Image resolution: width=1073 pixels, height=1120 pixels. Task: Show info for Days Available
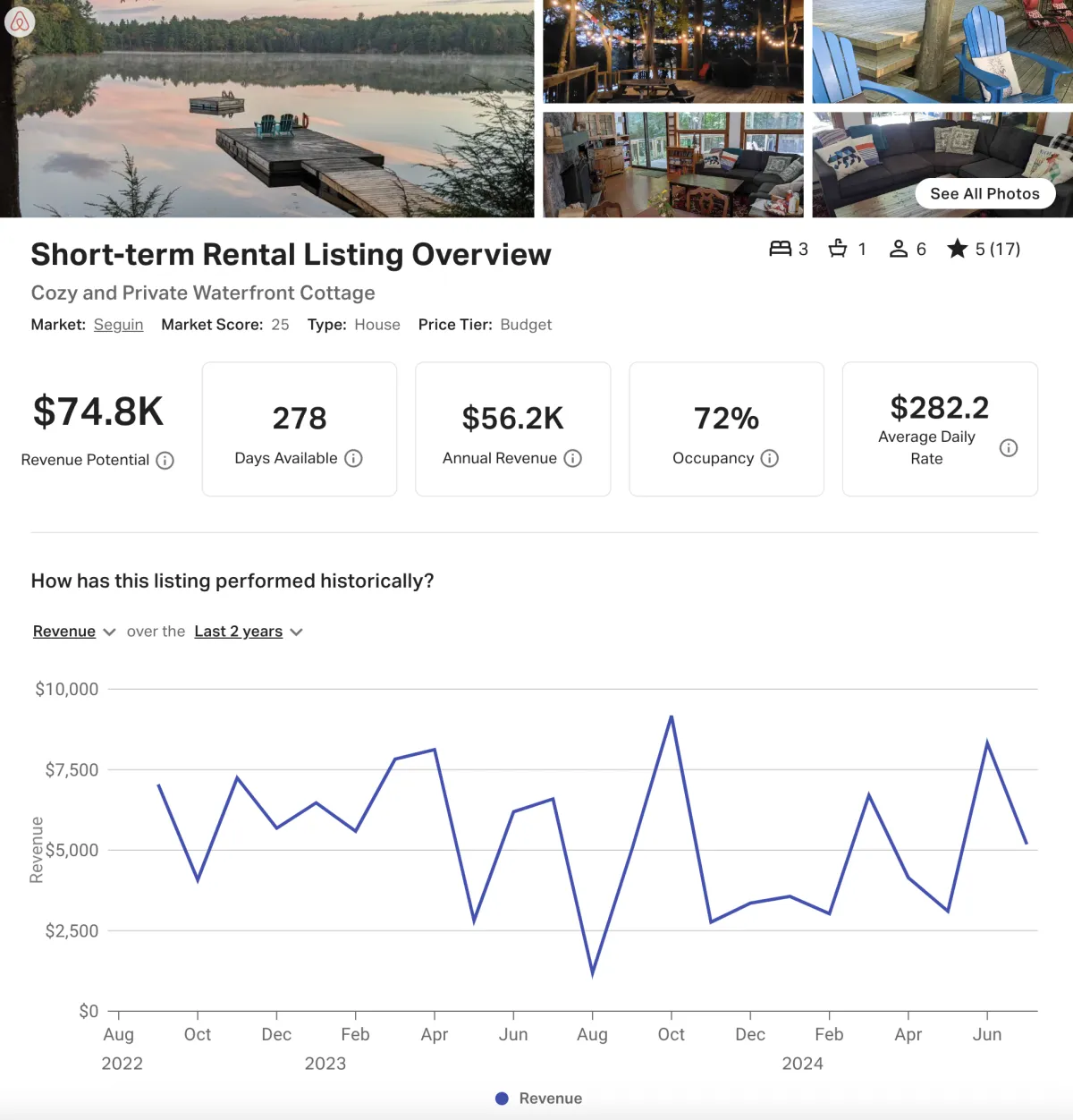point(354,459)
